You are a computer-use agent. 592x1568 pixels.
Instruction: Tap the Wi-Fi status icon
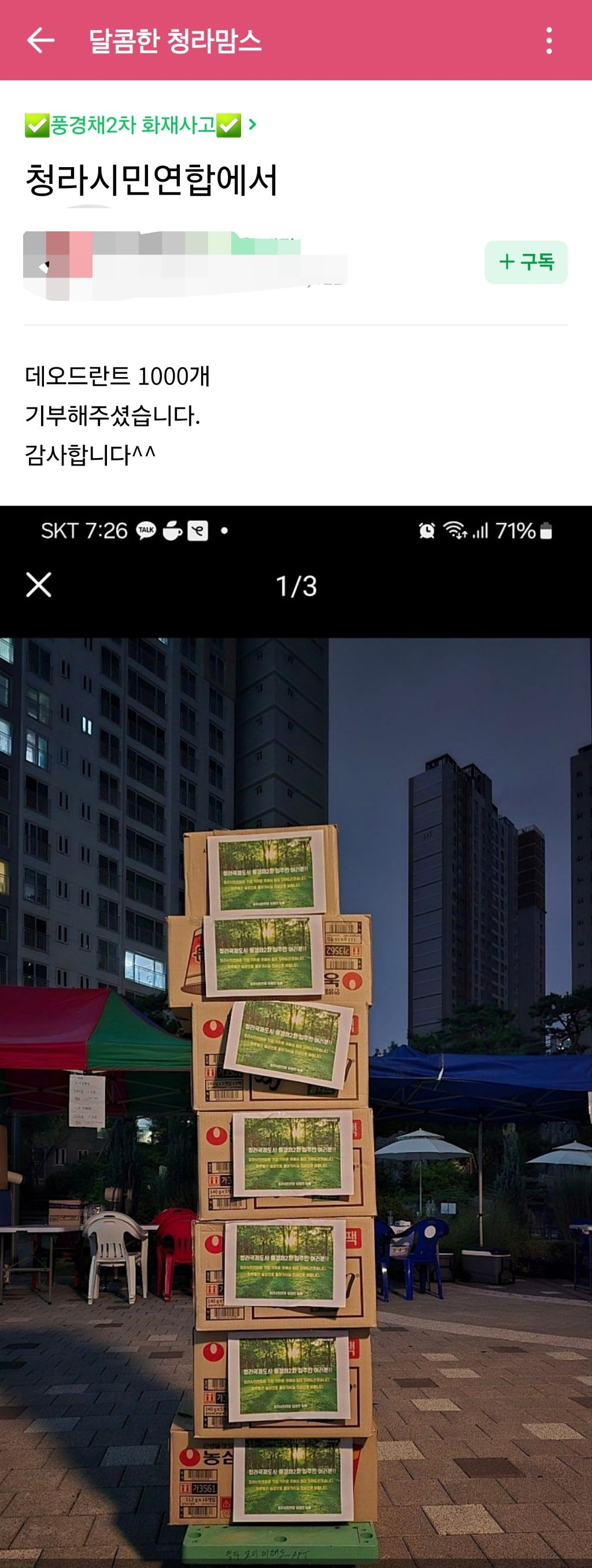453,530
